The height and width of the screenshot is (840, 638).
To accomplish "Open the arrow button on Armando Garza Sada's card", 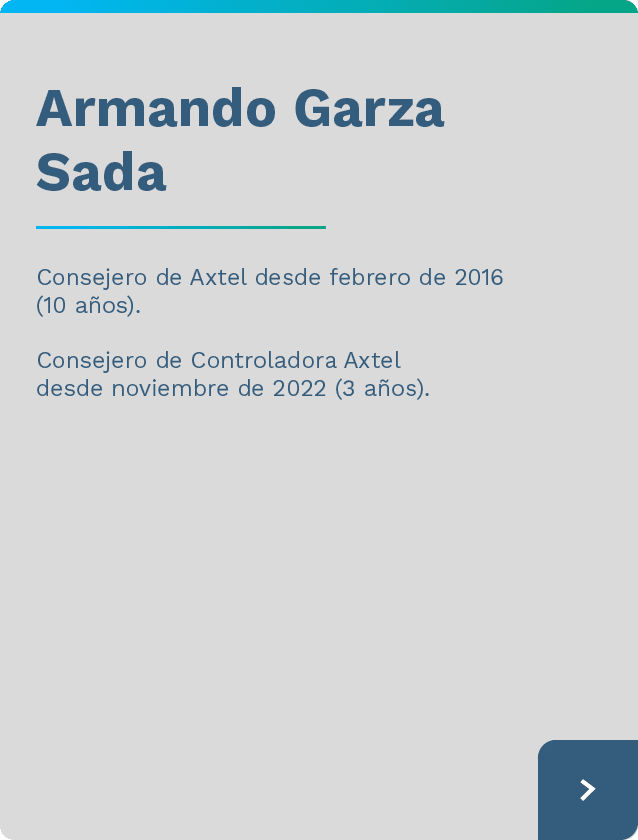I will coord(588,790).
